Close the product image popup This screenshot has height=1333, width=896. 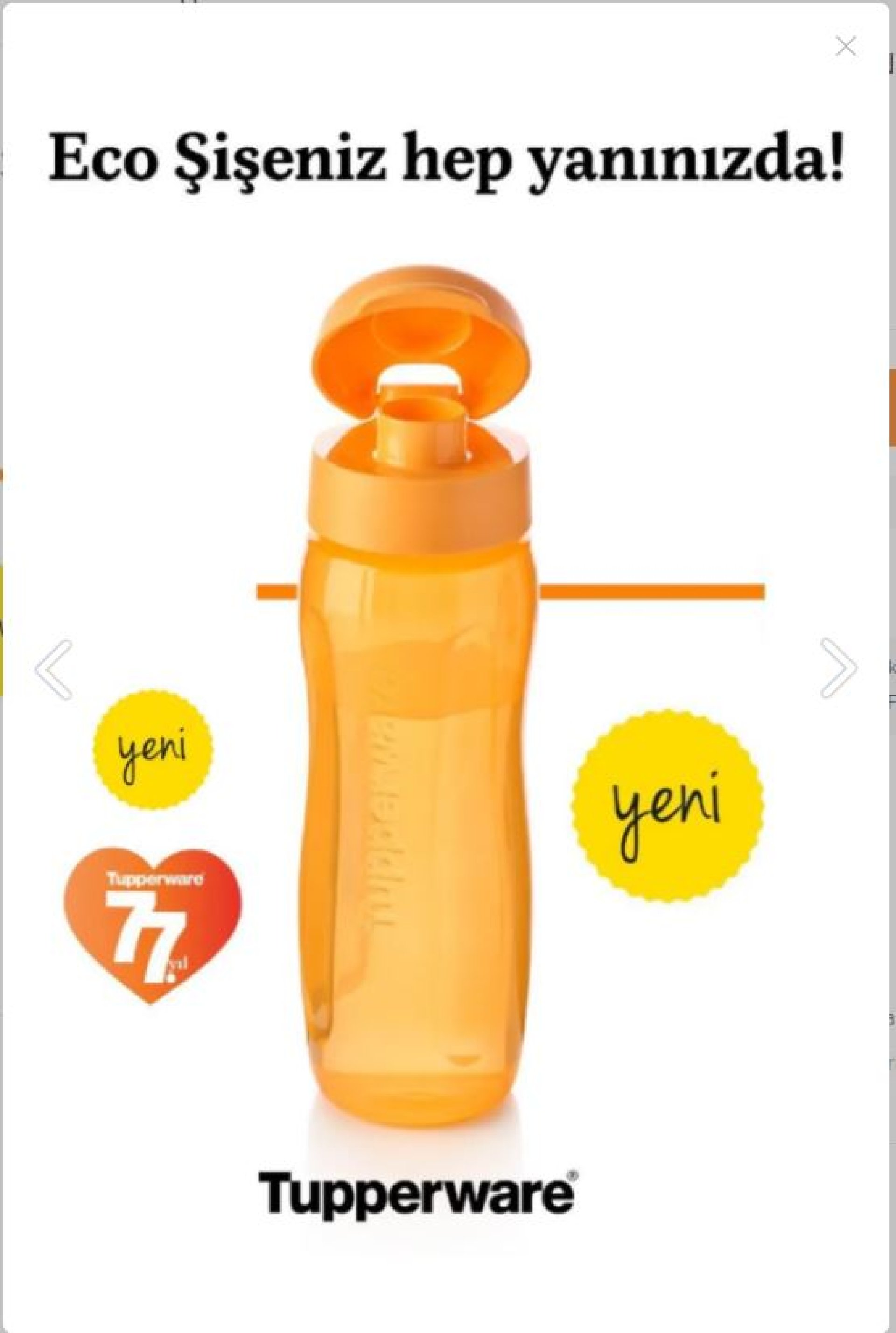845,47
